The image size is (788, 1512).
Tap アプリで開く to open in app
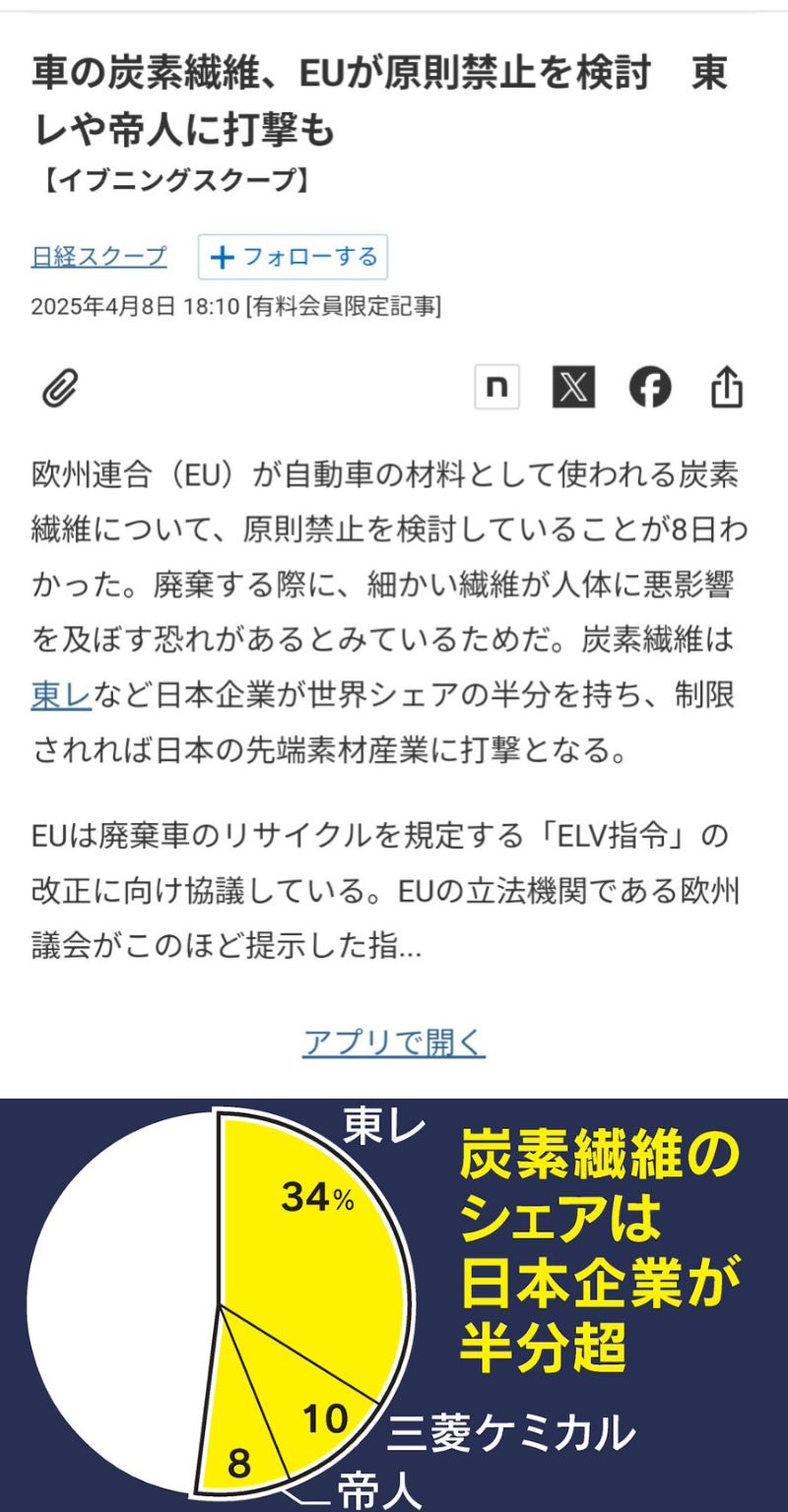(x=394, y=1042)
